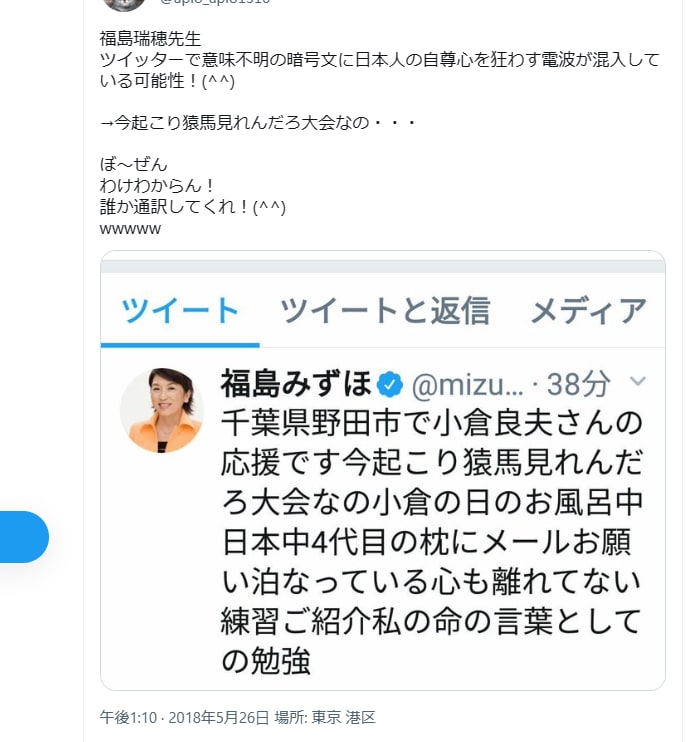Open the attached screenshot image in the tweet
697x742 pixels.
[383, 470]
